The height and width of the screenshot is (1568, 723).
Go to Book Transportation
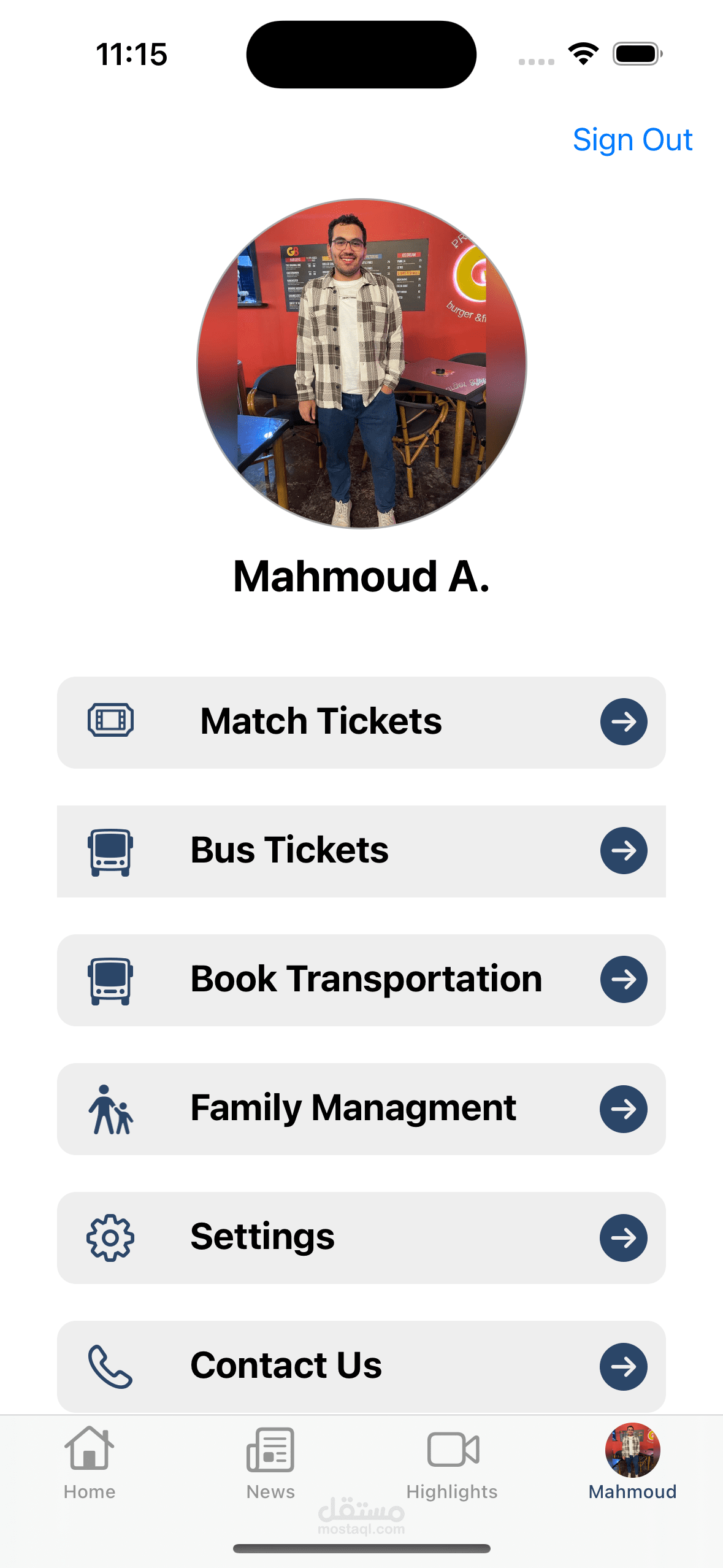point(361,980)
